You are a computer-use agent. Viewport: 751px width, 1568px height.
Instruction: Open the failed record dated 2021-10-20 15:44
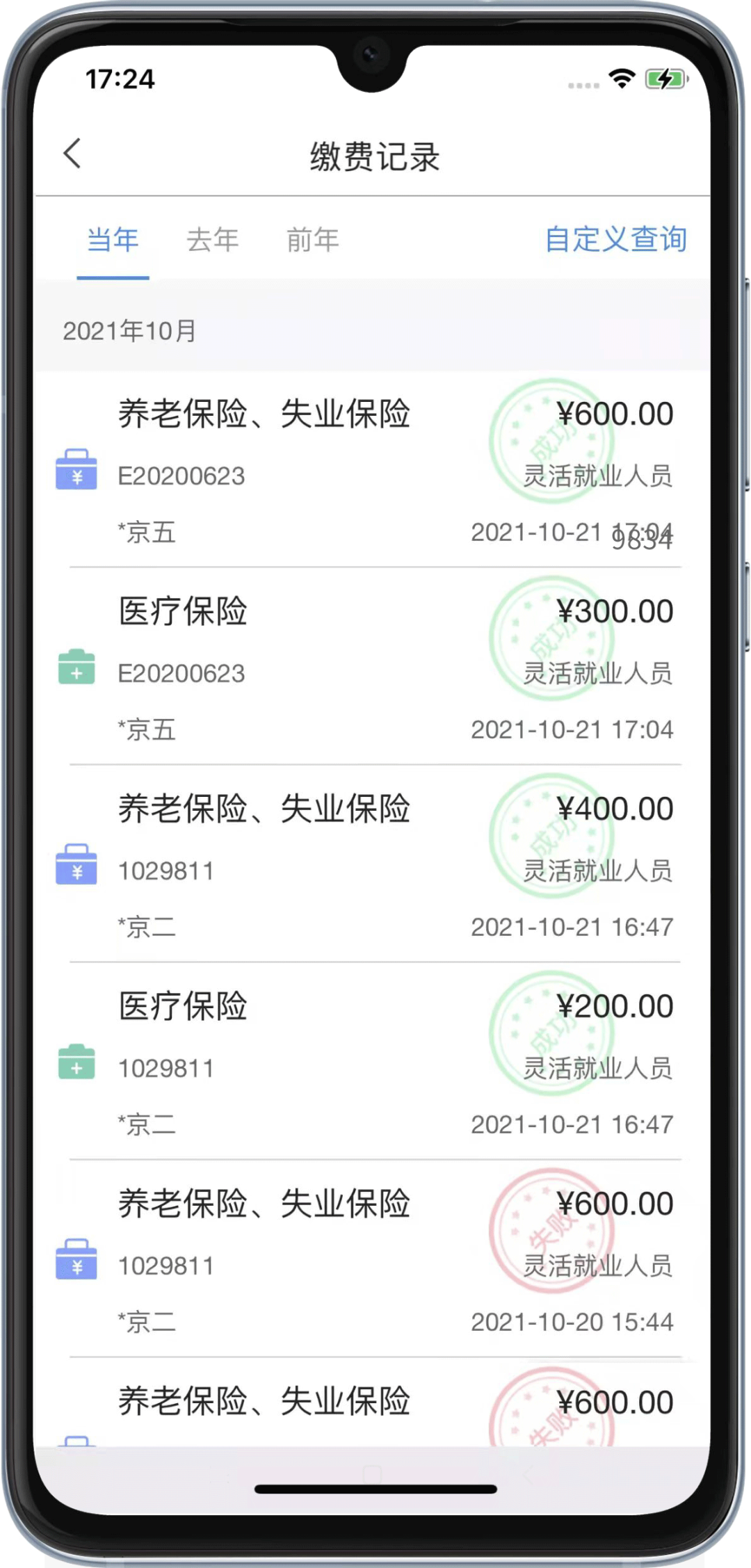(373, 1259)
